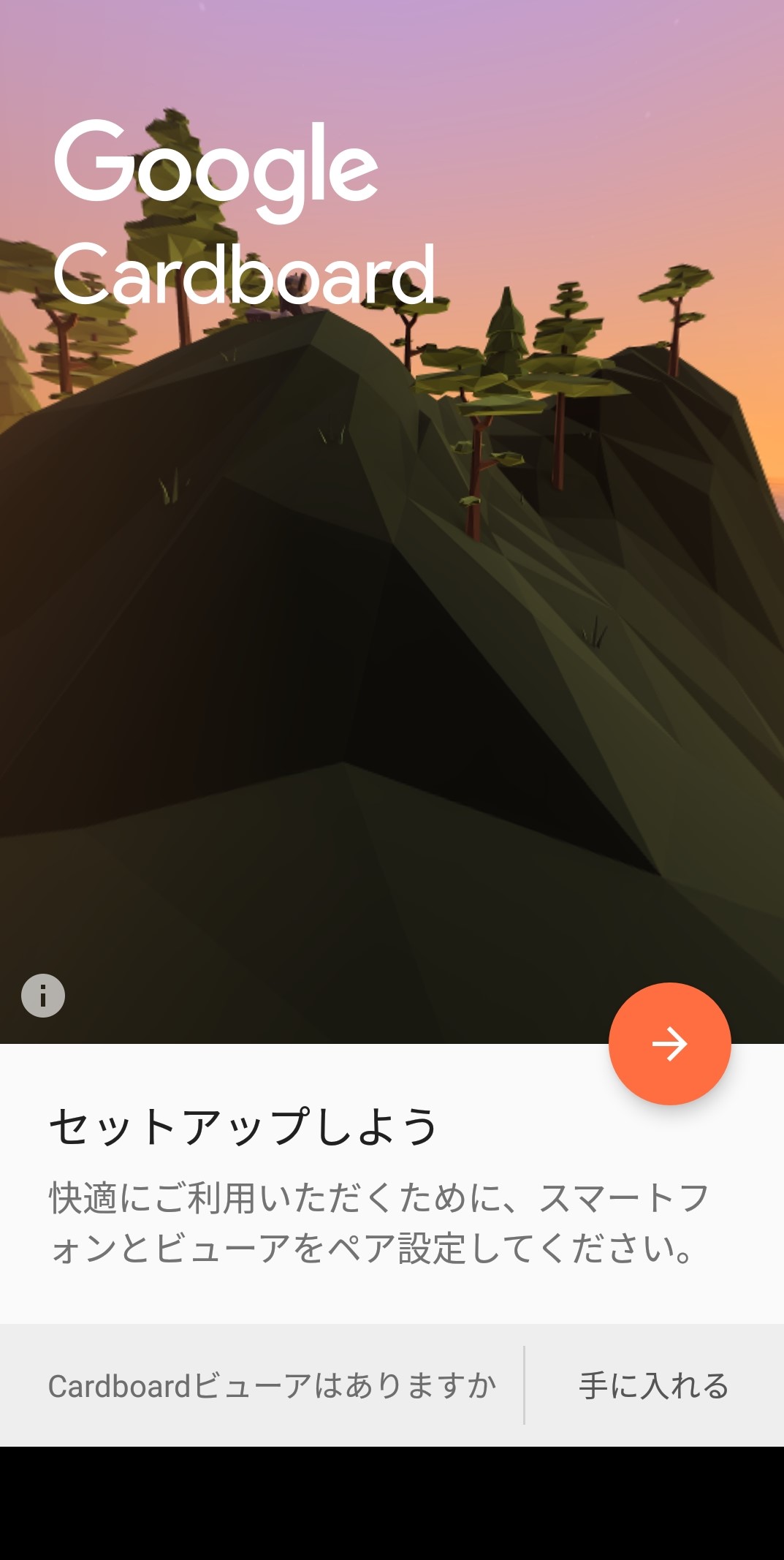Open the info icon
Image resolution: width=784 pixels, height=1560 pixels.
point(43,996)
